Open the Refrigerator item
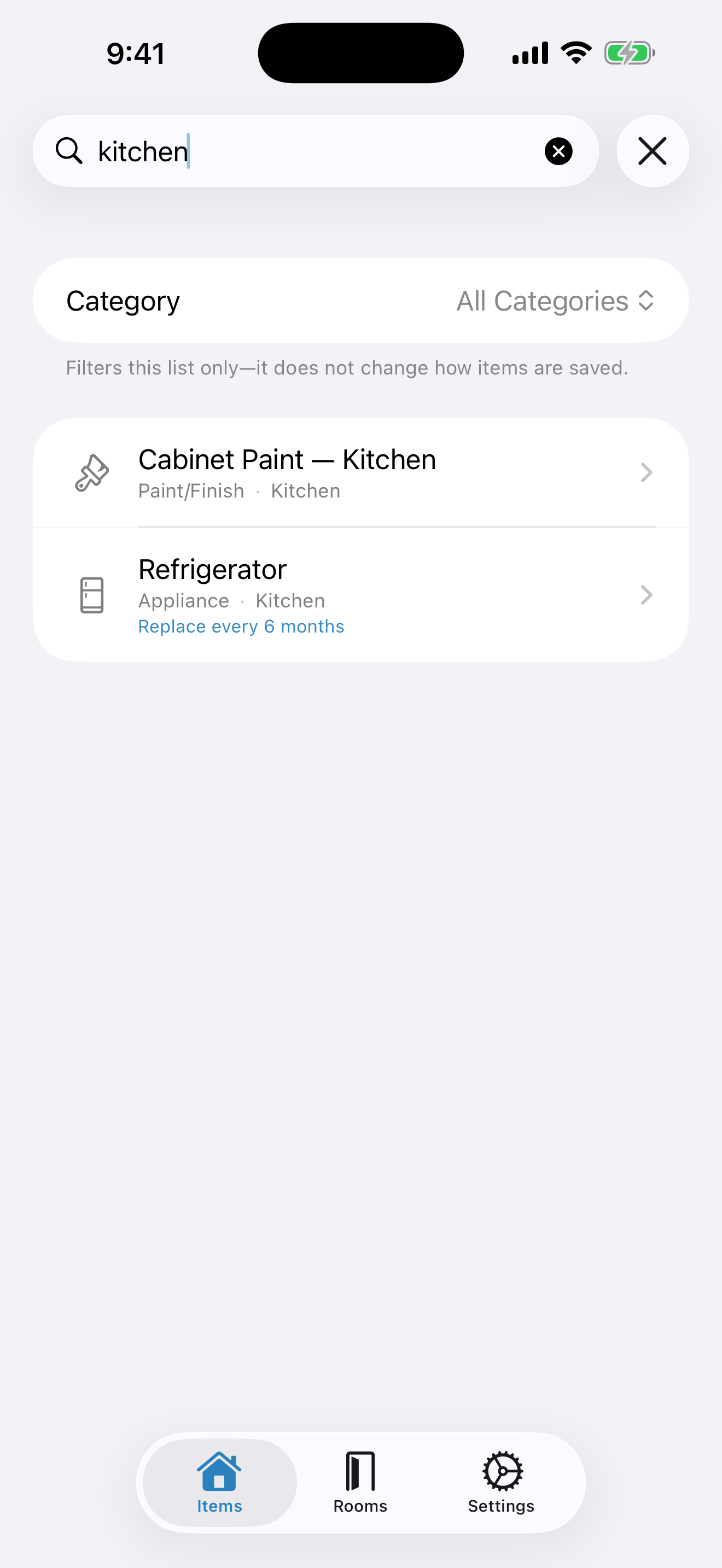 pyautogui.click(x=360, y=595)
